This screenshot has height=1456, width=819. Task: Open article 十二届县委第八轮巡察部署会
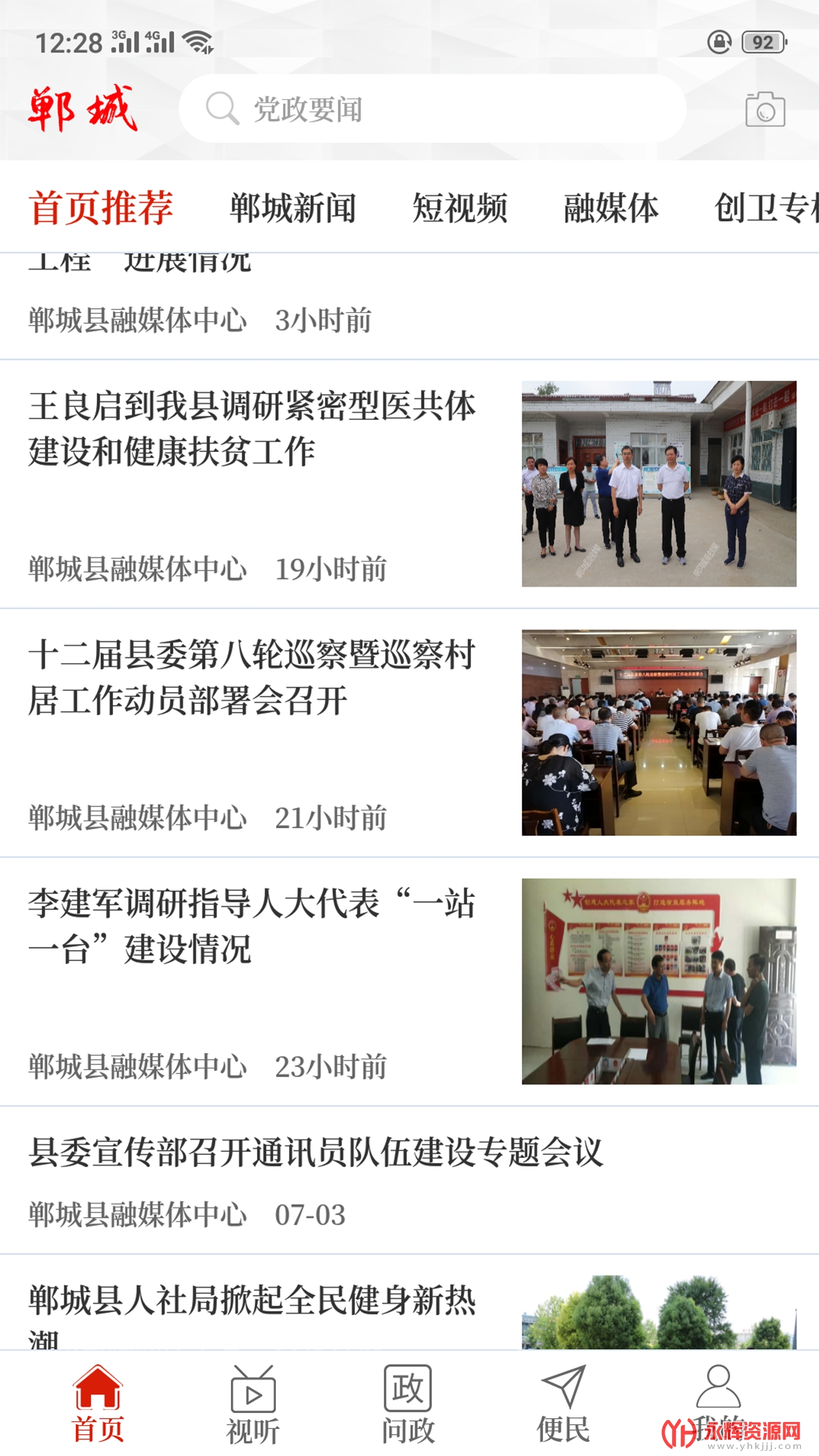[x=253, y=677]
